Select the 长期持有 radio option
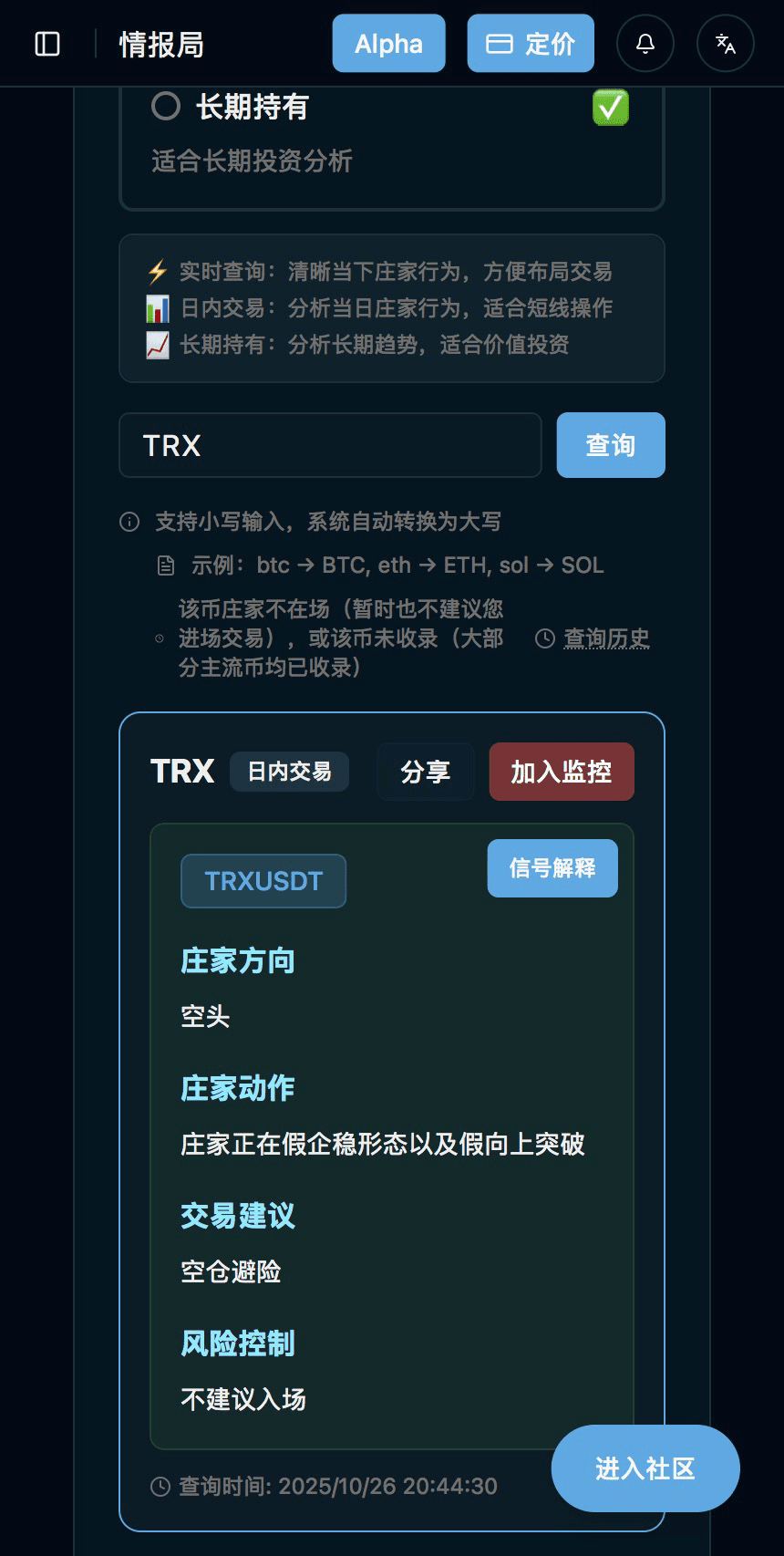 point(166,107)
